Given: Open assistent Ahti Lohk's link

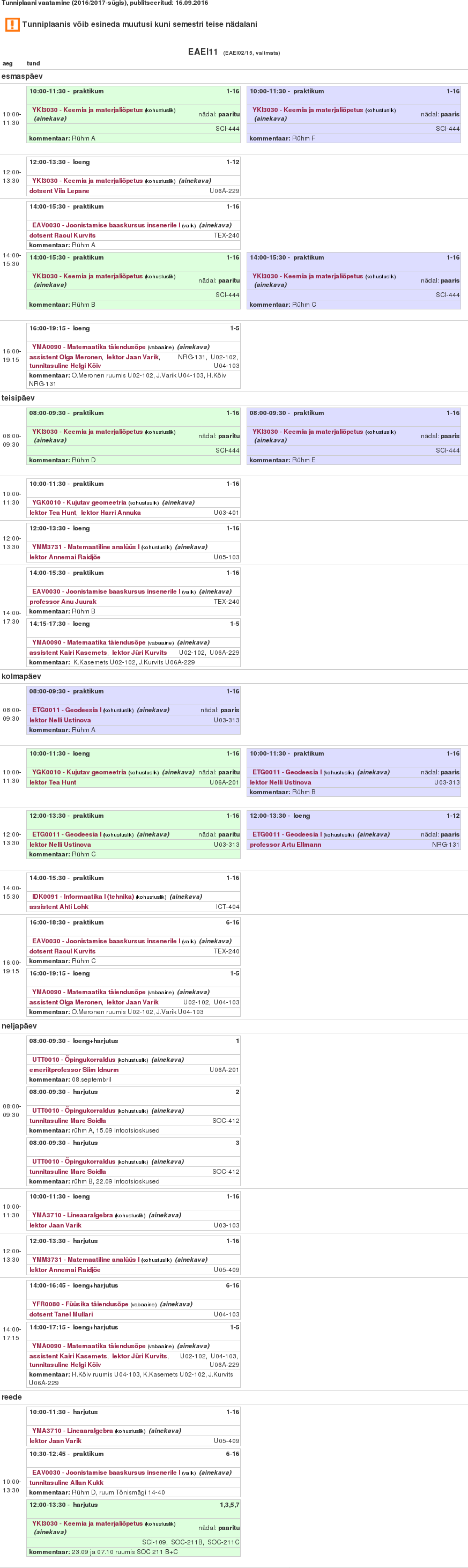Looking at the screenshot, I should point(58,906).
